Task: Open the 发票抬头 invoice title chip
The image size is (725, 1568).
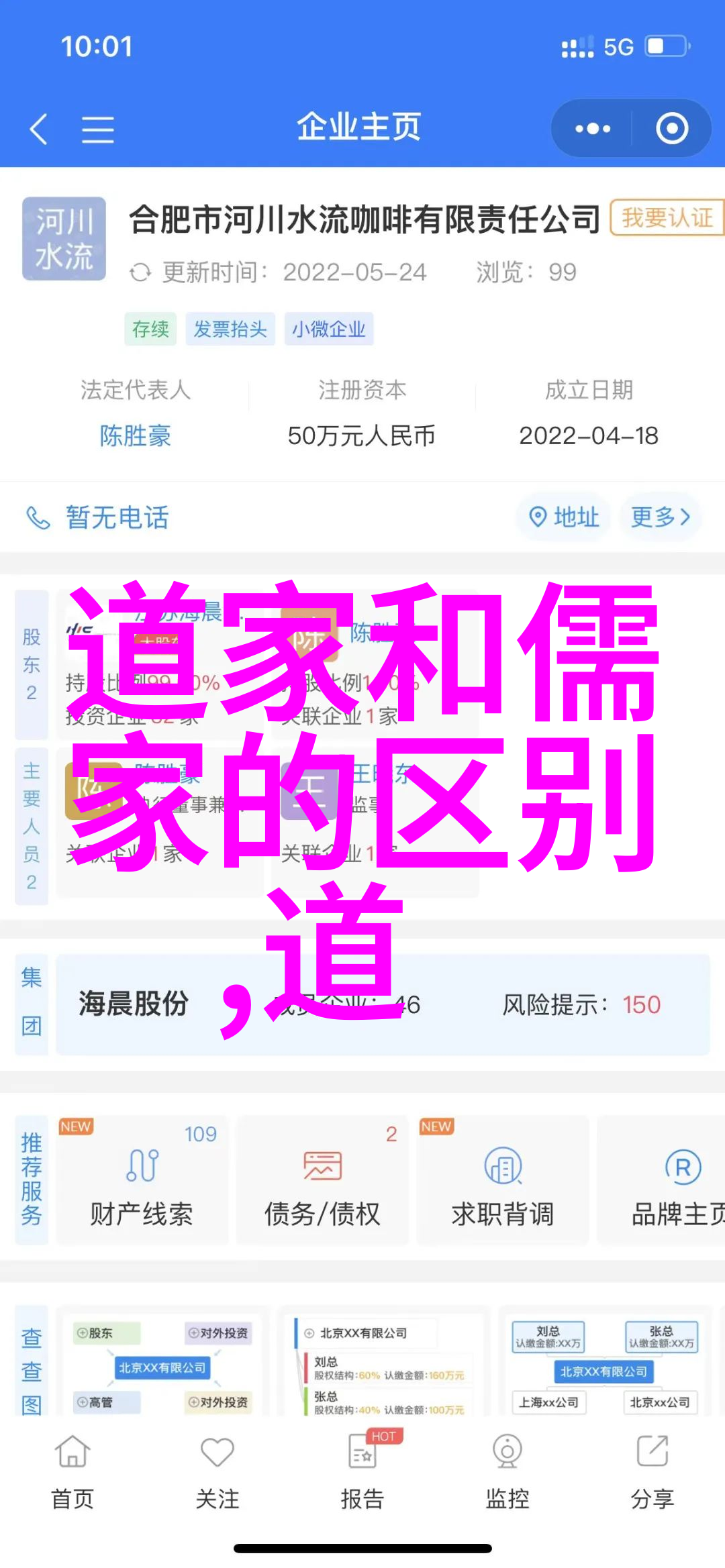Action: pyautogui.click(x=230, y=329)
